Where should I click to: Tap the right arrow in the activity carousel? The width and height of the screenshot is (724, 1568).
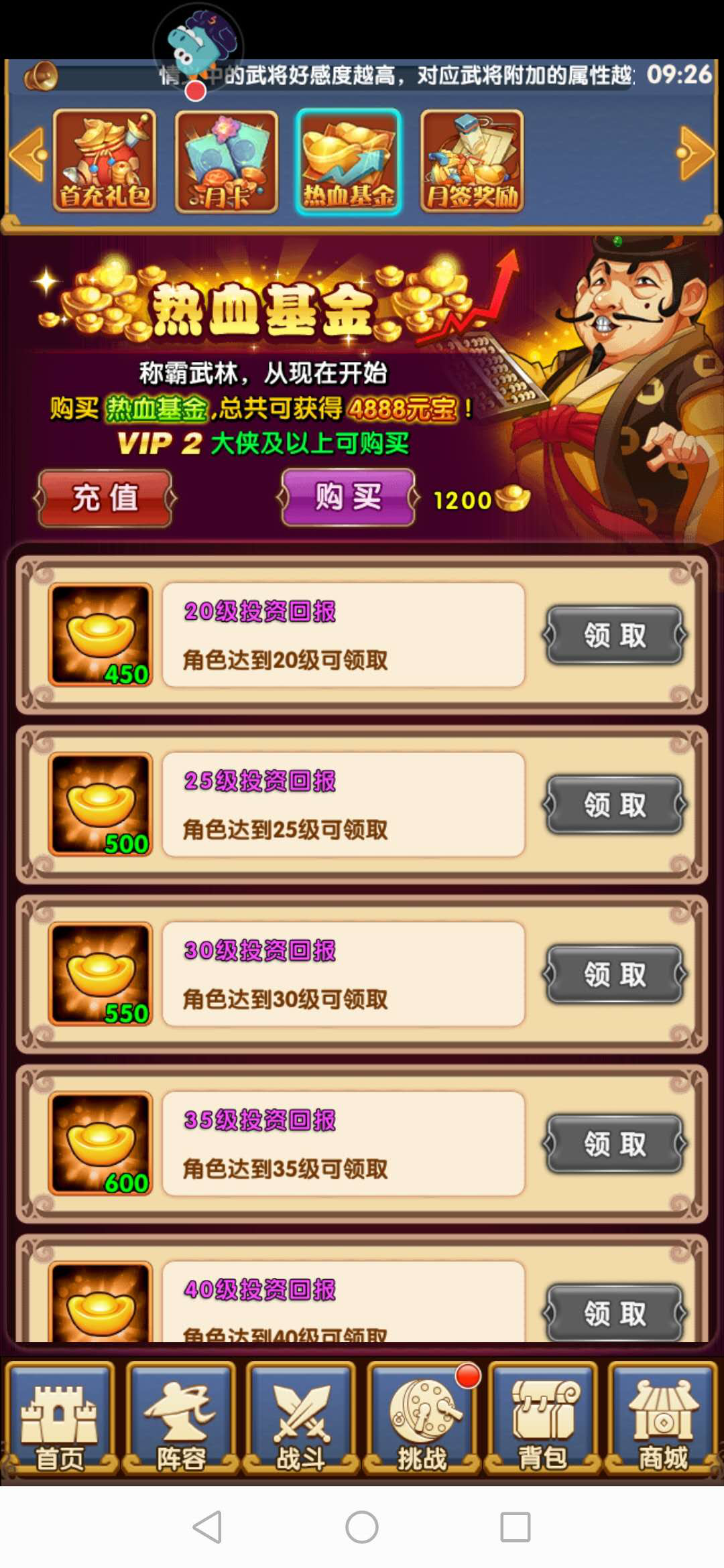pyautogui.click(x=696, y=154)
